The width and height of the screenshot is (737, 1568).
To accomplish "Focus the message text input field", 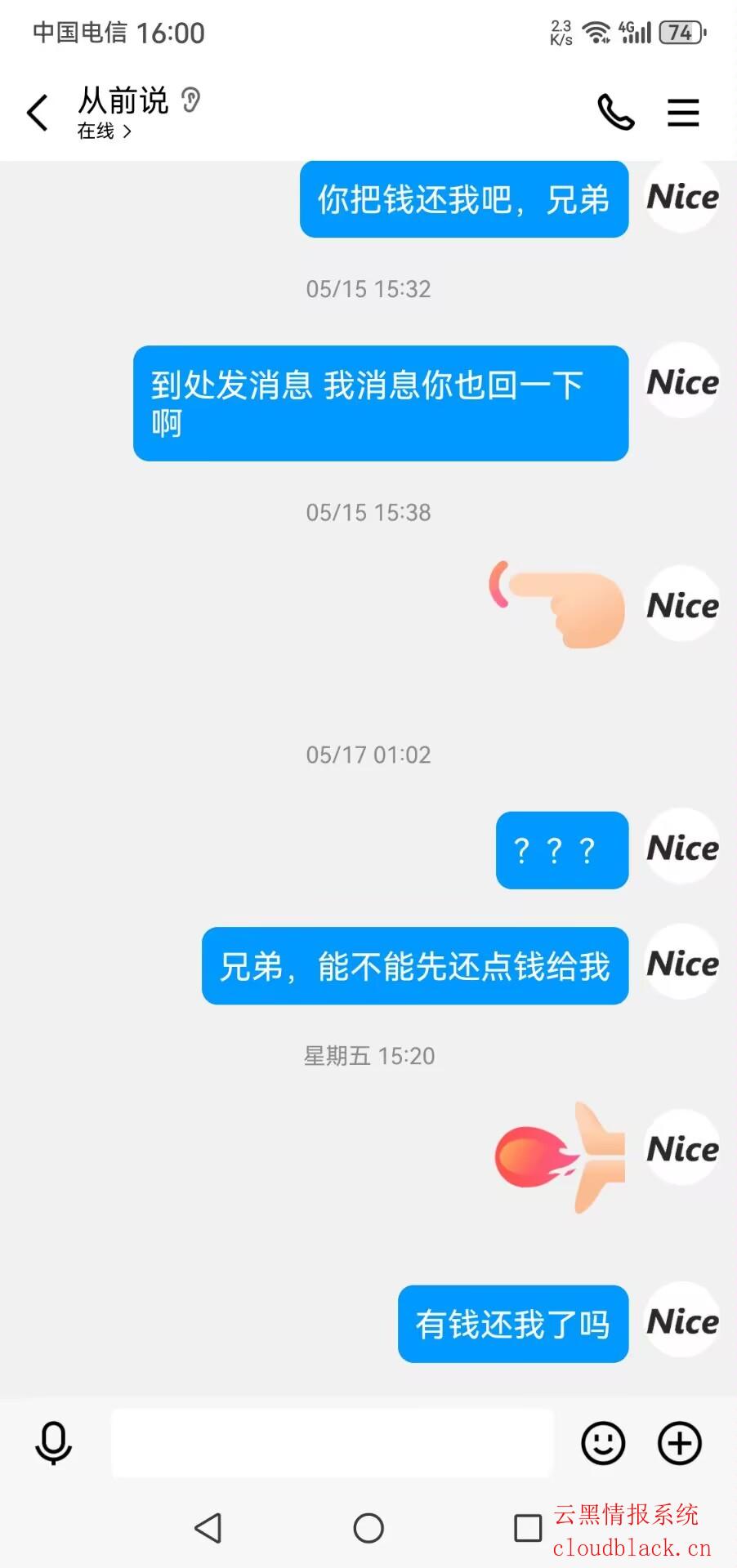I will (332, 1443).
